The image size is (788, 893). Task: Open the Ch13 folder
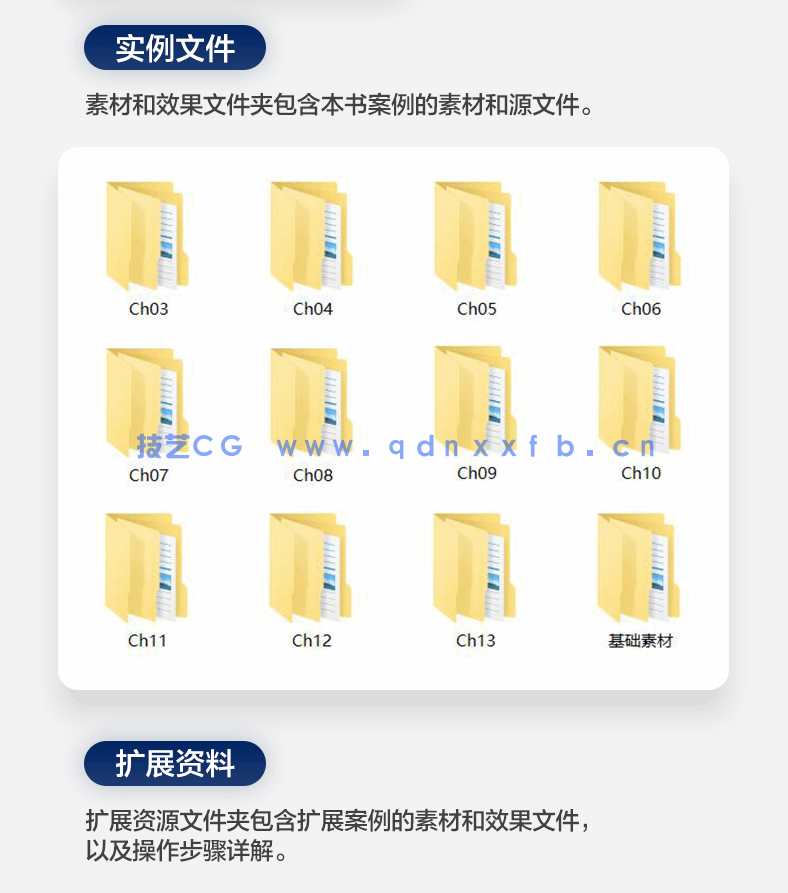(x=476, y=567)
